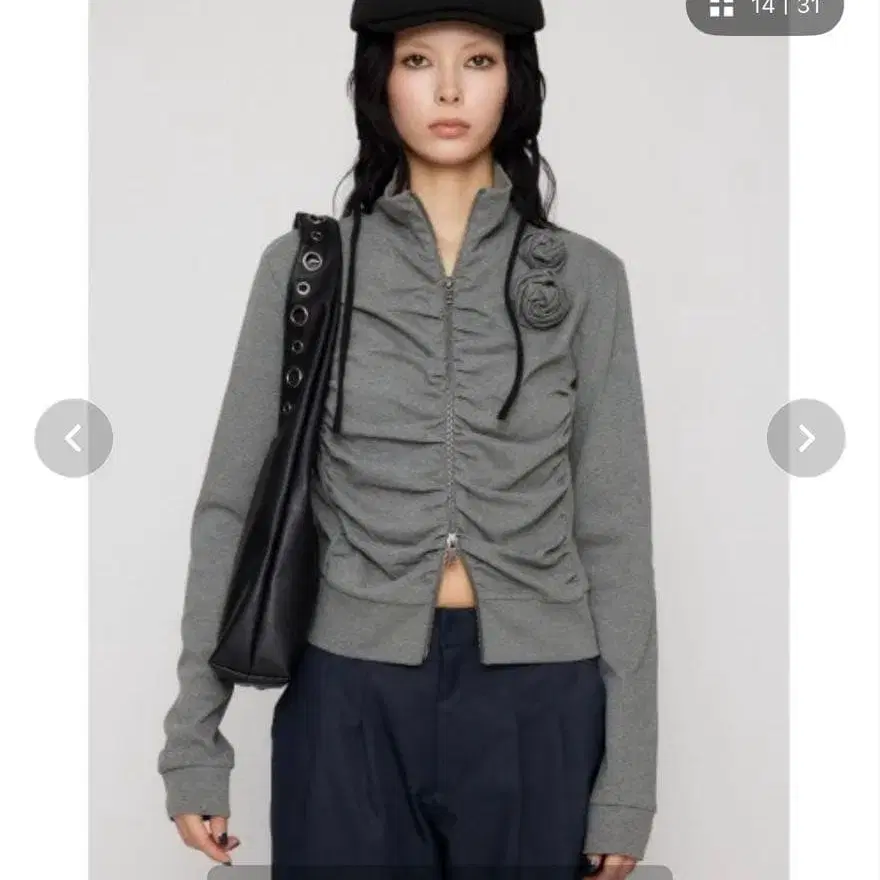Go to the previous product photo
Screen dimensions: 880x880
[74, 438]
